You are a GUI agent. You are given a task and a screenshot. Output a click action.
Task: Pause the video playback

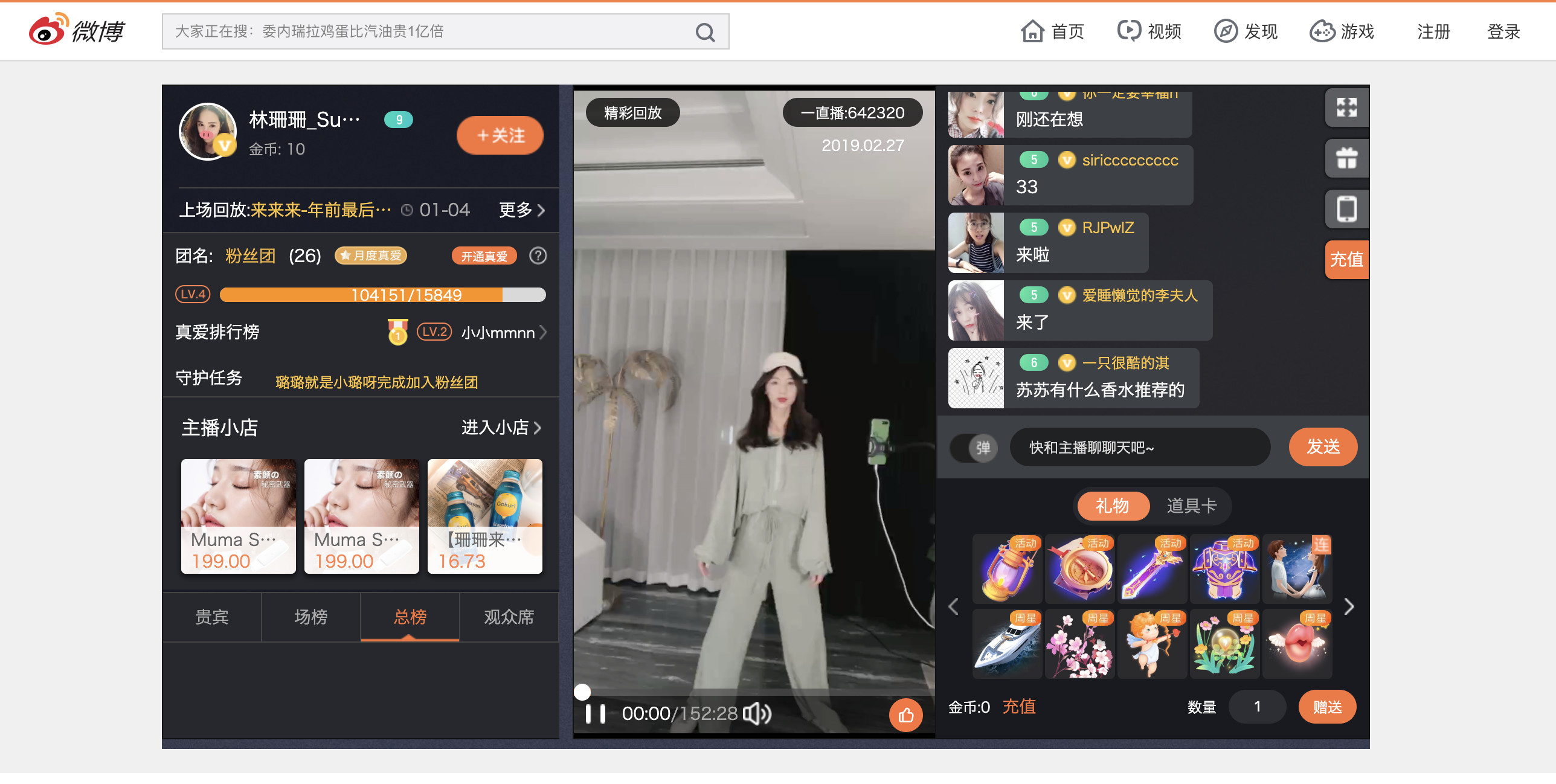(x=596, y=714)
